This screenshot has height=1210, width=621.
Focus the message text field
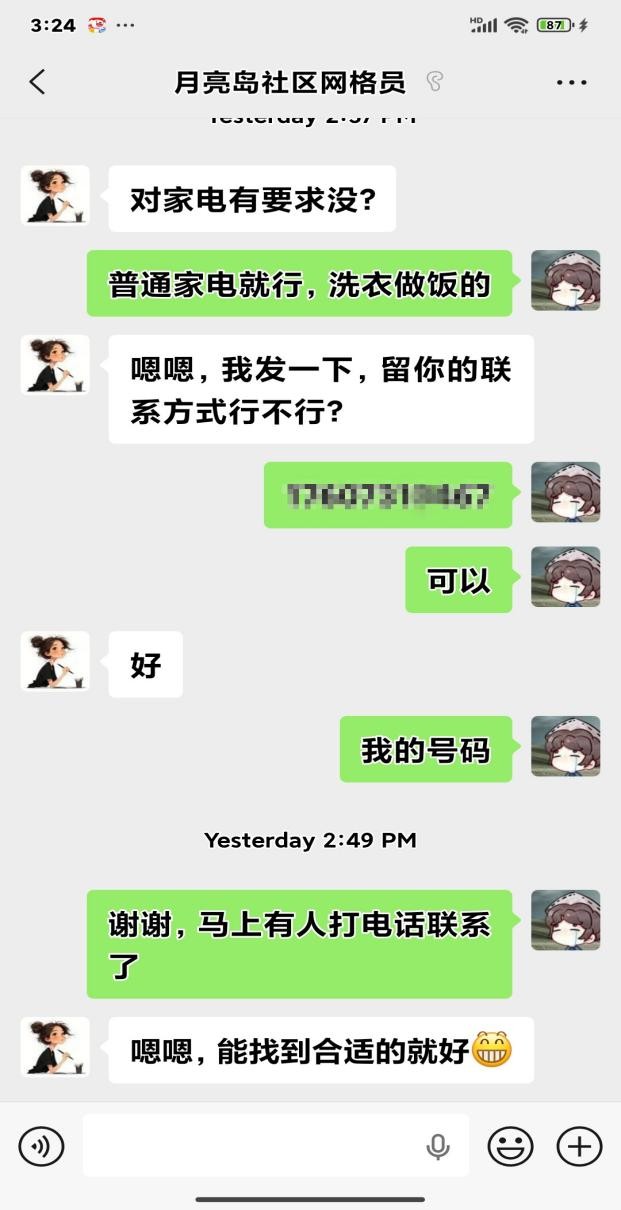[x=250, y=1146]
